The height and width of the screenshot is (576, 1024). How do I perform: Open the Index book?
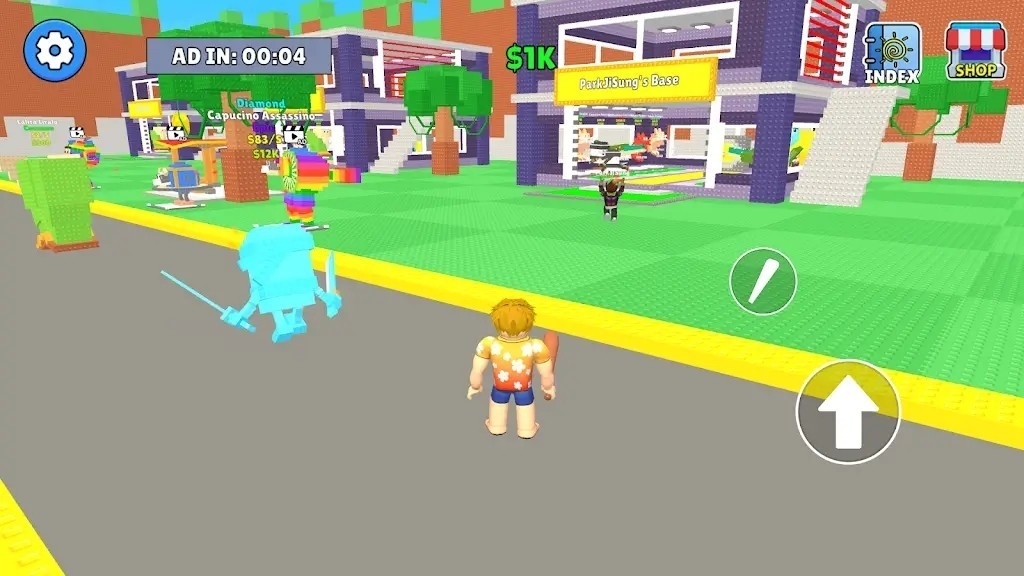click(891, 52)
